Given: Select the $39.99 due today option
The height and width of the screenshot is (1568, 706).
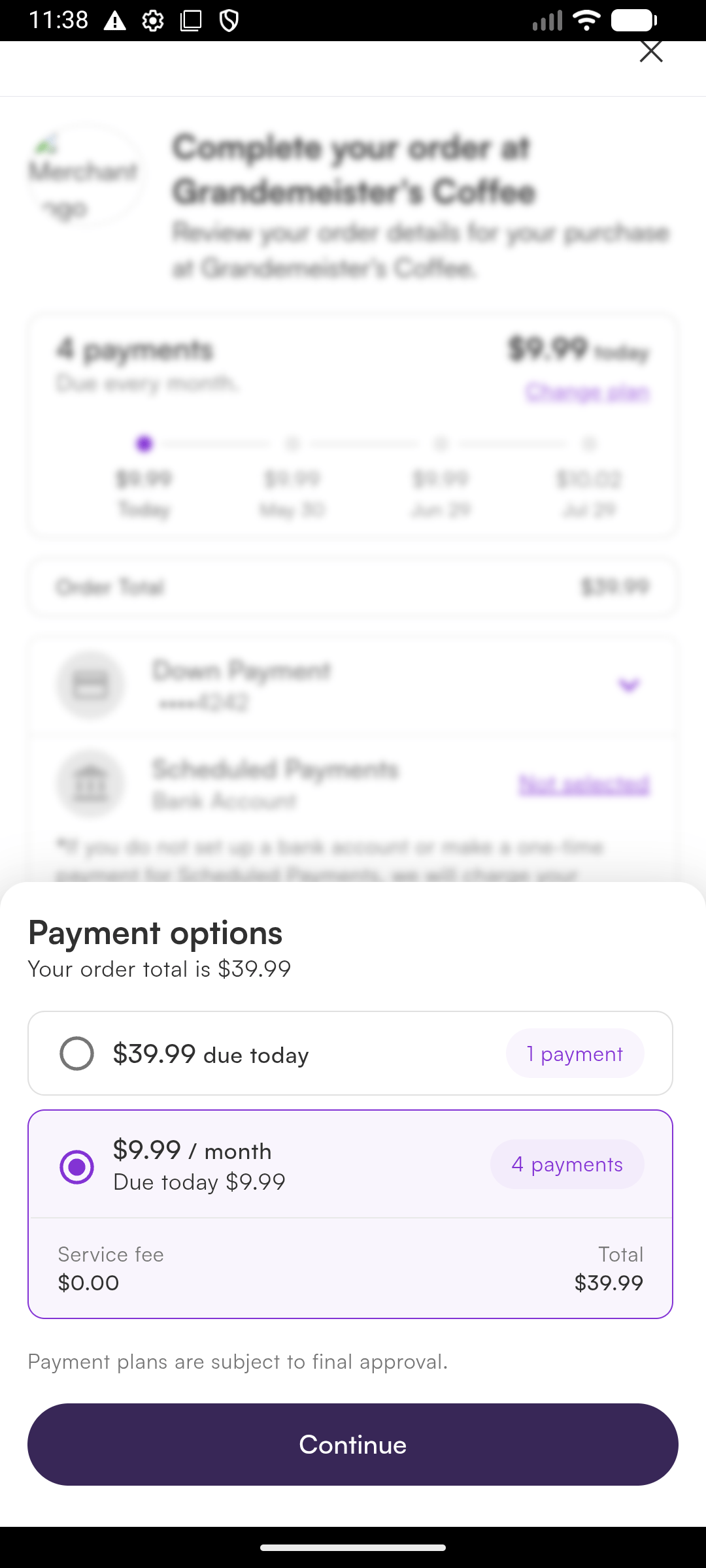Looking at the screenshot, I should pos(350,1053).
